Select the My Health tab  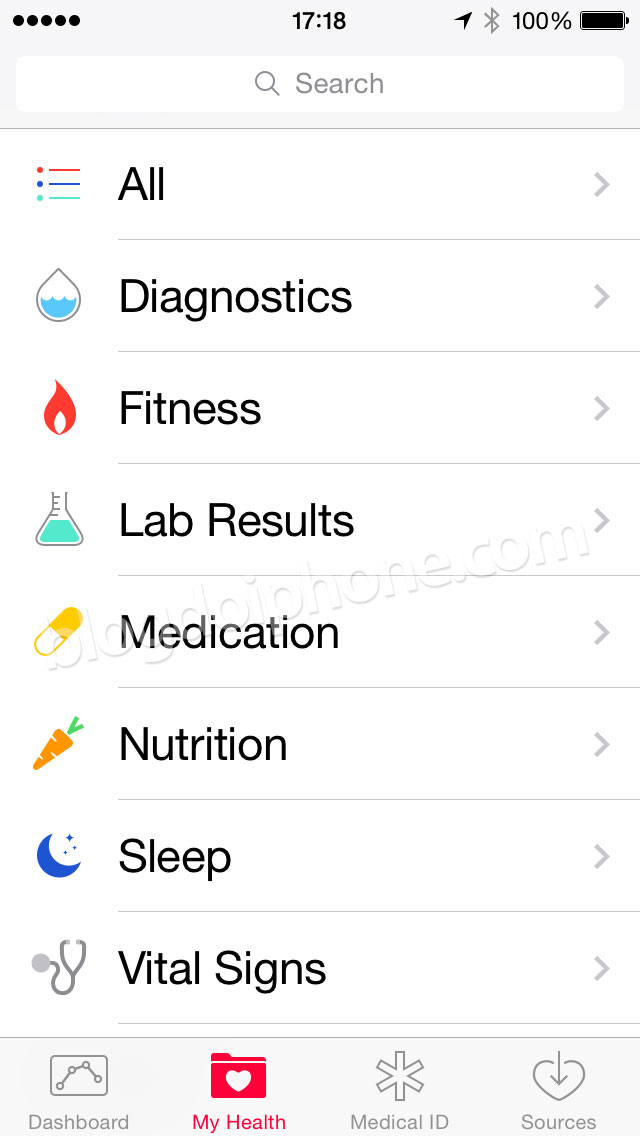point(239,1090)
